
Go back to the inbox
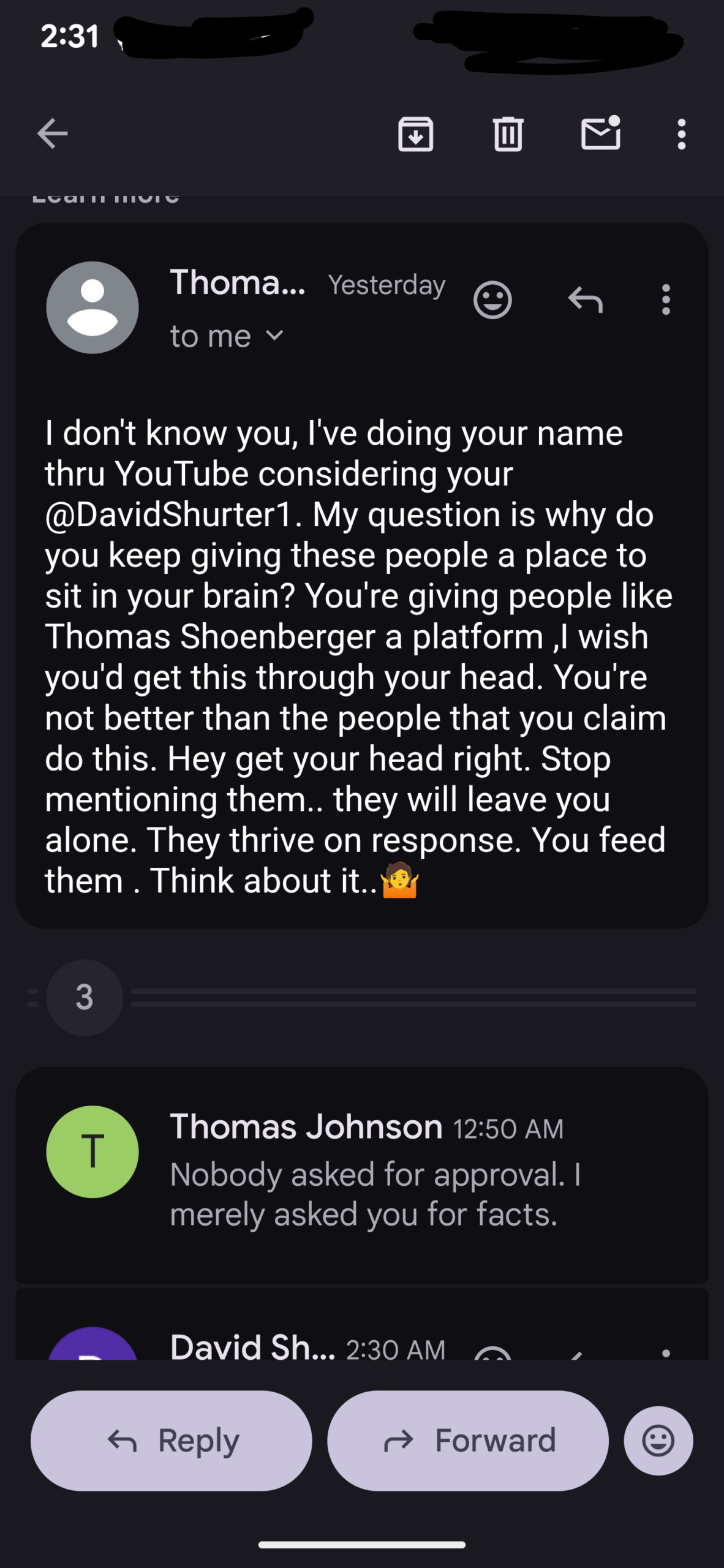52,134
